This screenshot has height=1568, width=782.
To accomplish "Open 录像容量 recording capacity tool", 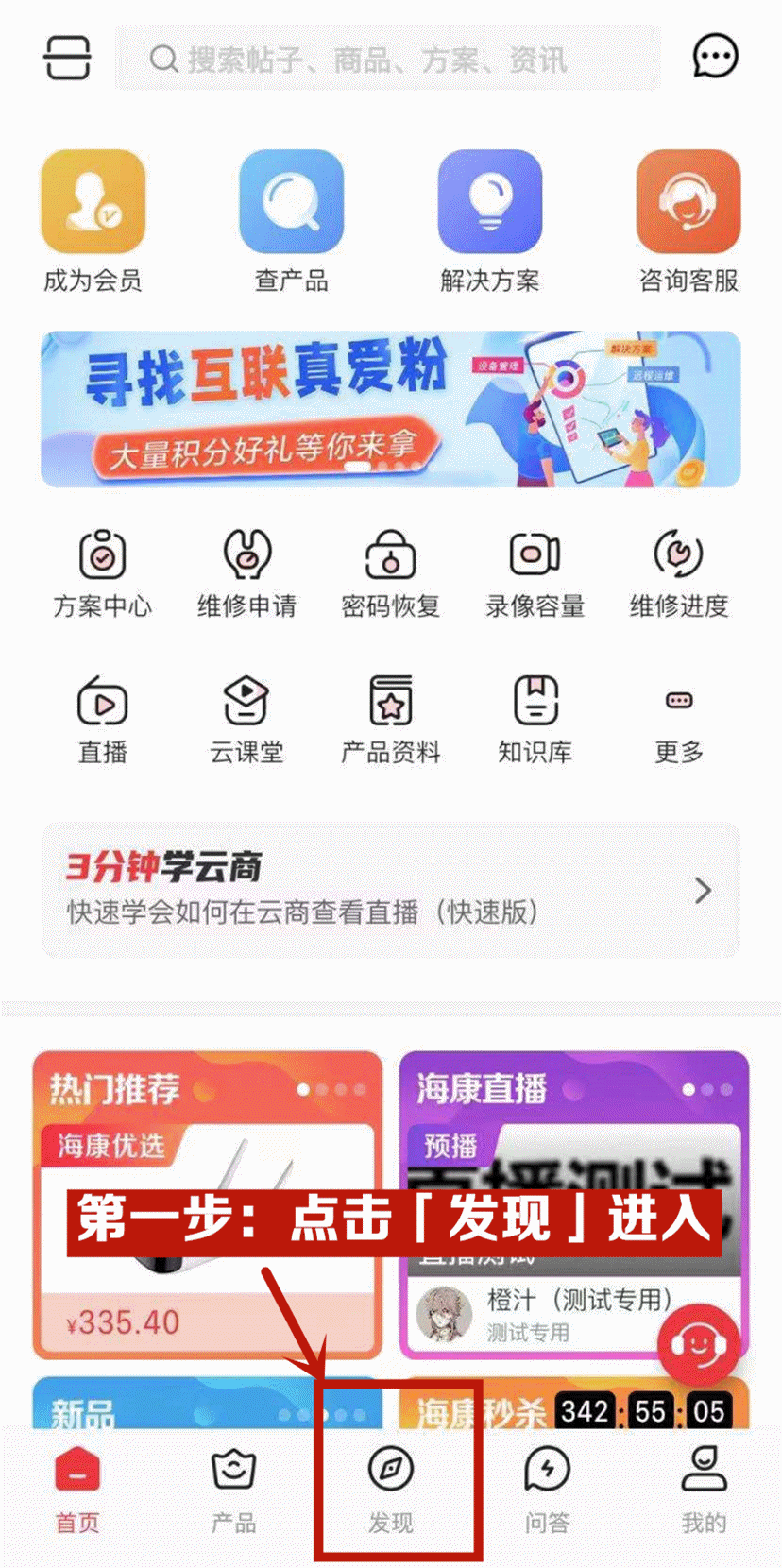I will click(x=535, y=572).
